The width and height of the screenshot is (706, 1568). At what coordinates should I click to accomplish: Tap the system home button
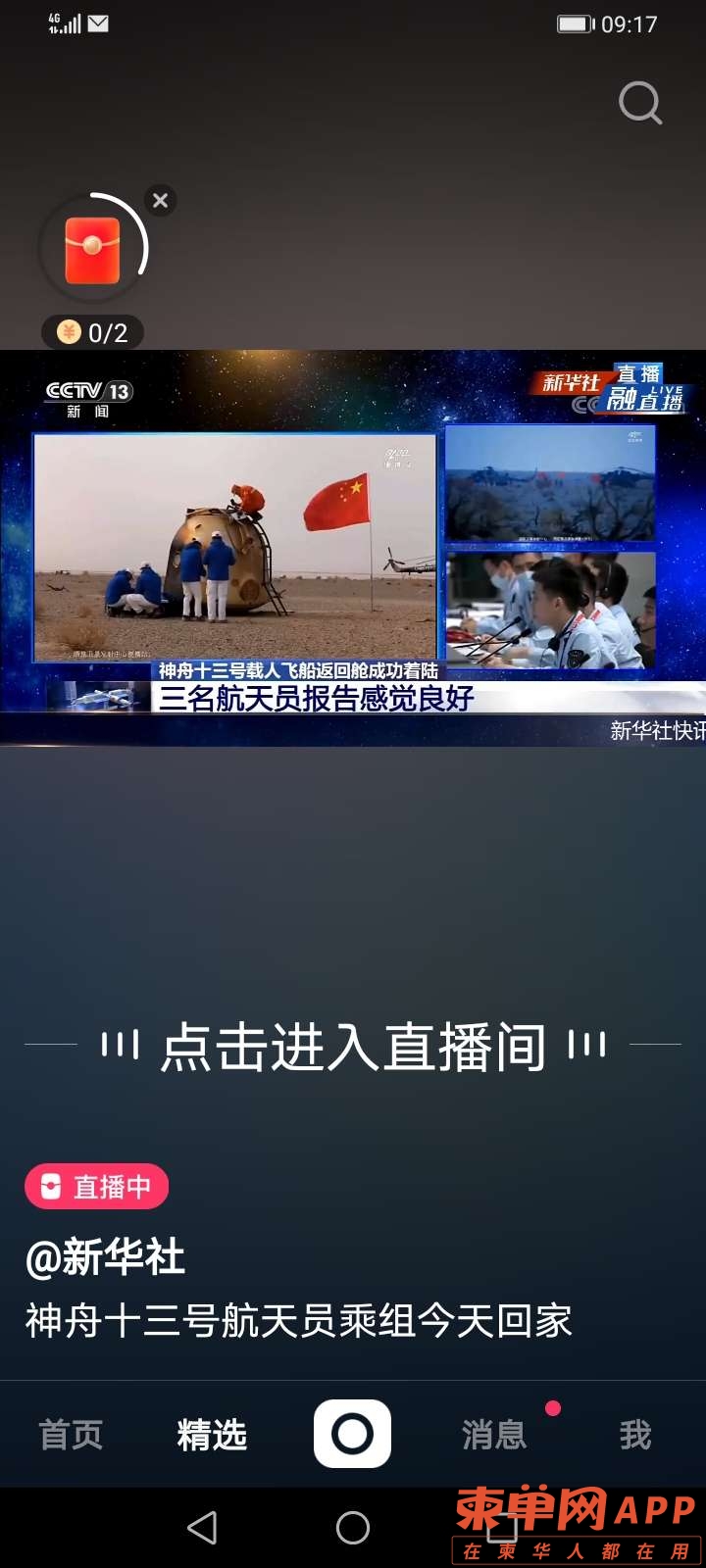tap(353, 1527)
